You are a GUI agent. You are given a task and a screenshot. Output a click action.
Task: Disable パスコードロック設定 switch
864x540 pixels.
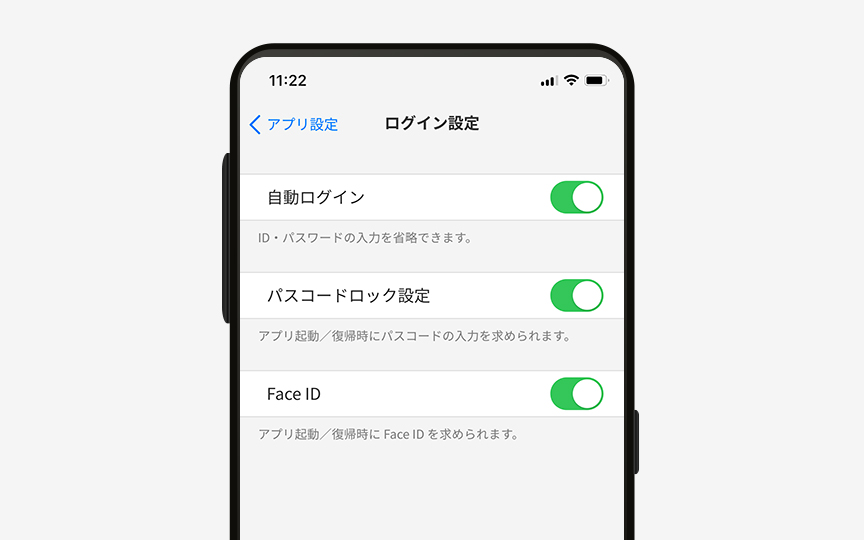(x=577, y=295)
